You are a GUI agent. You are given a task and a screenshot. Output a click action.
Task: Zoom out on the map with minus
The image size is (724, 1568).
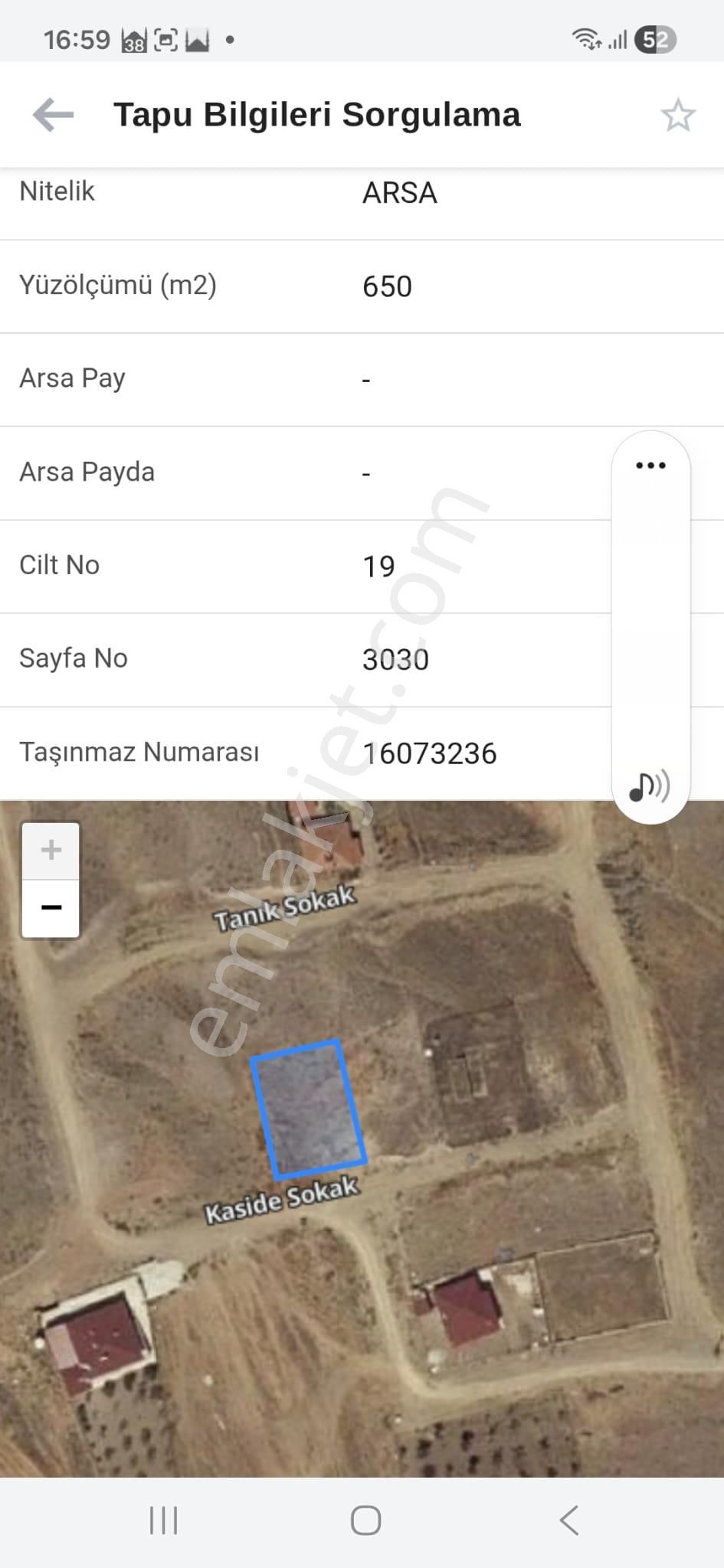click(51, 908)
